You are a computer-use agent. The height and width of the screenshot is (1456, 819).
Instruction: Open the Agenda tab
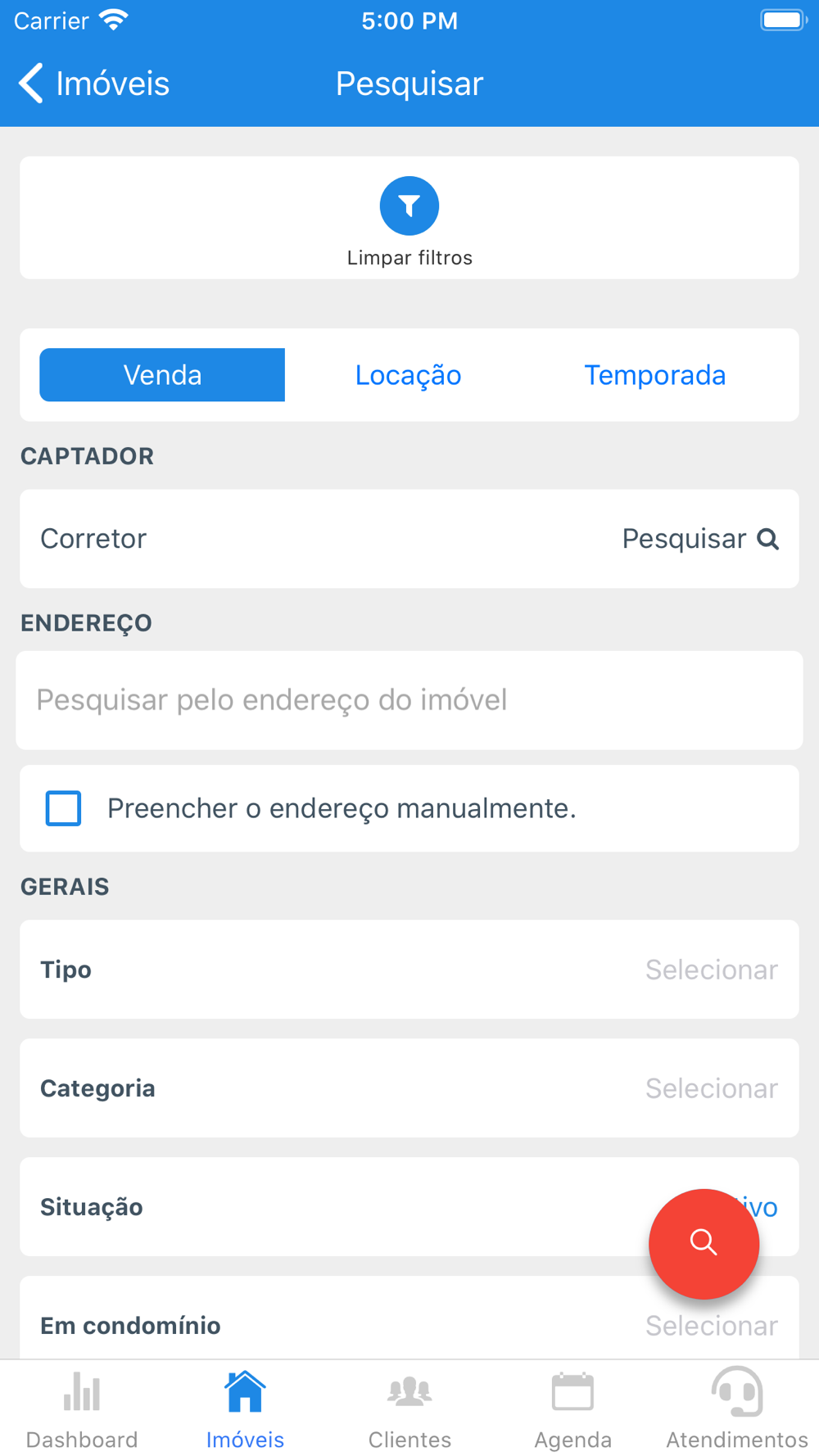pyautogui.click(x=572, y=1410)
